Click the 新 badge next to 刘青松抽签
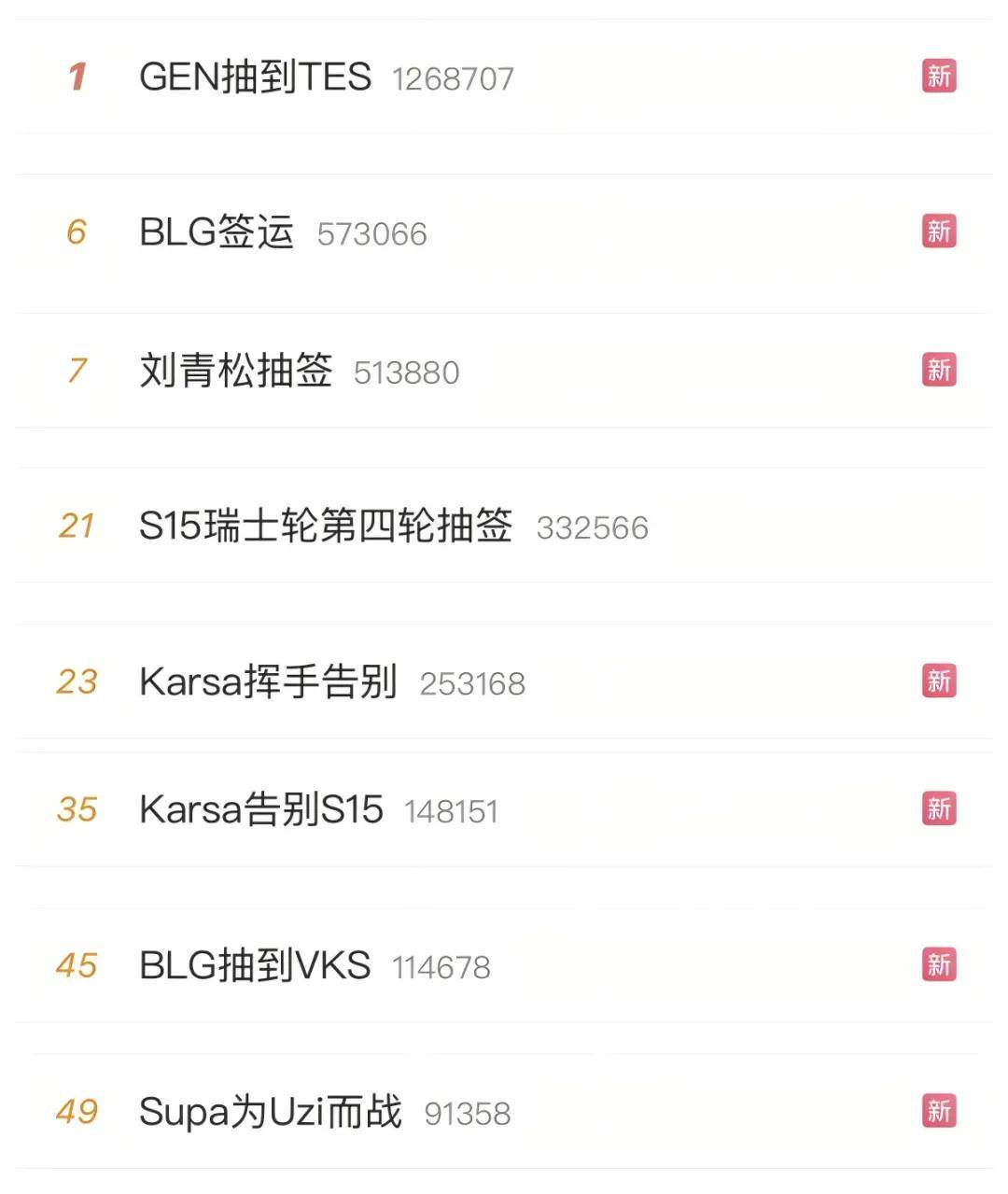The width and height of the screenshot is (1008, 1194). coord(941,371)
